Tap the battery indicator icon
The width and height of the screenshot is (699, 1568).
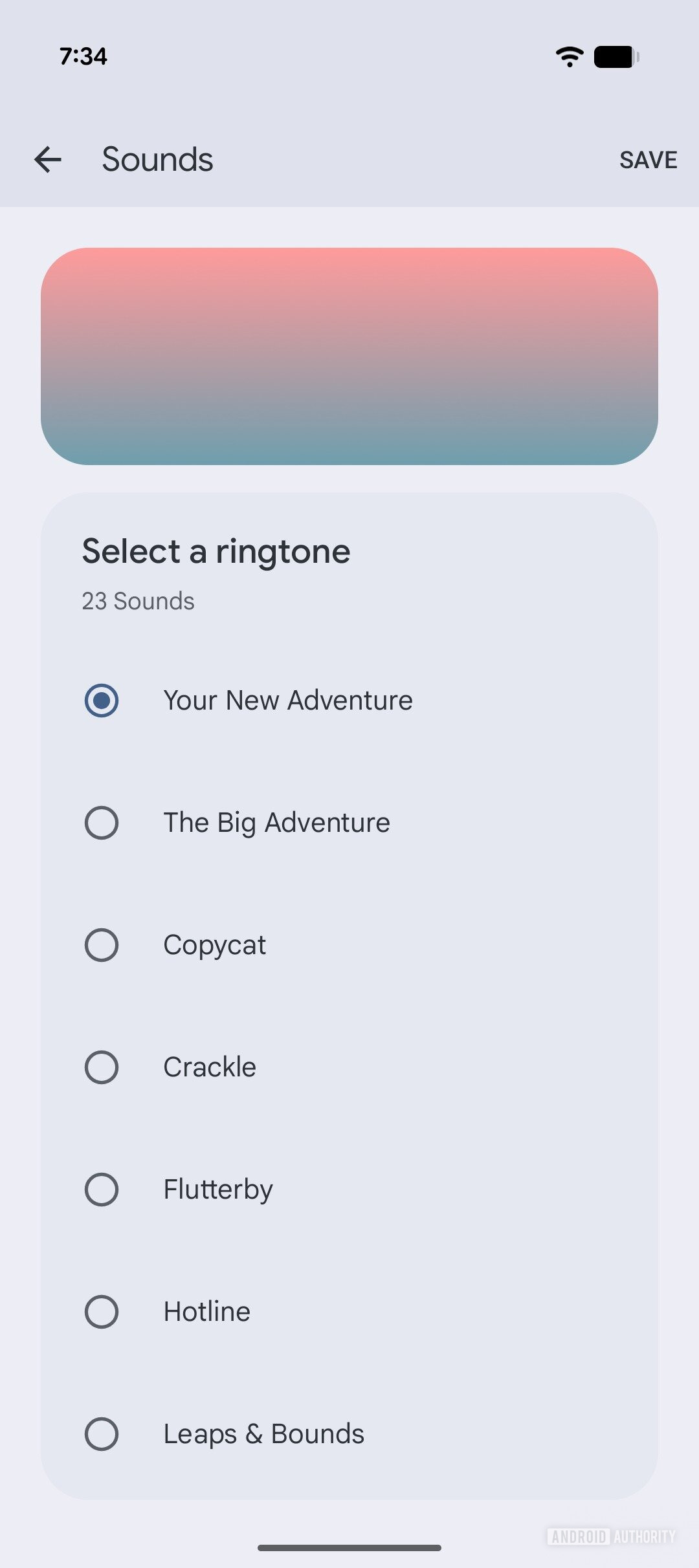[614, 57]
